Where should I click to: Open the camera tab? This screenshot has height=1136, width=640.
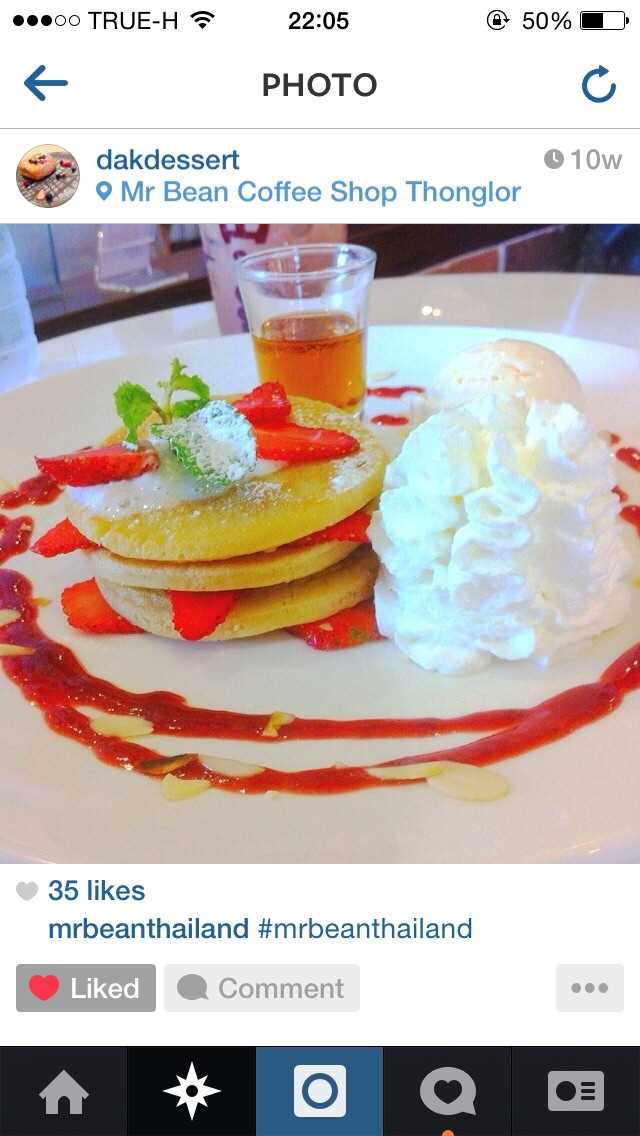click(320, 1091)
